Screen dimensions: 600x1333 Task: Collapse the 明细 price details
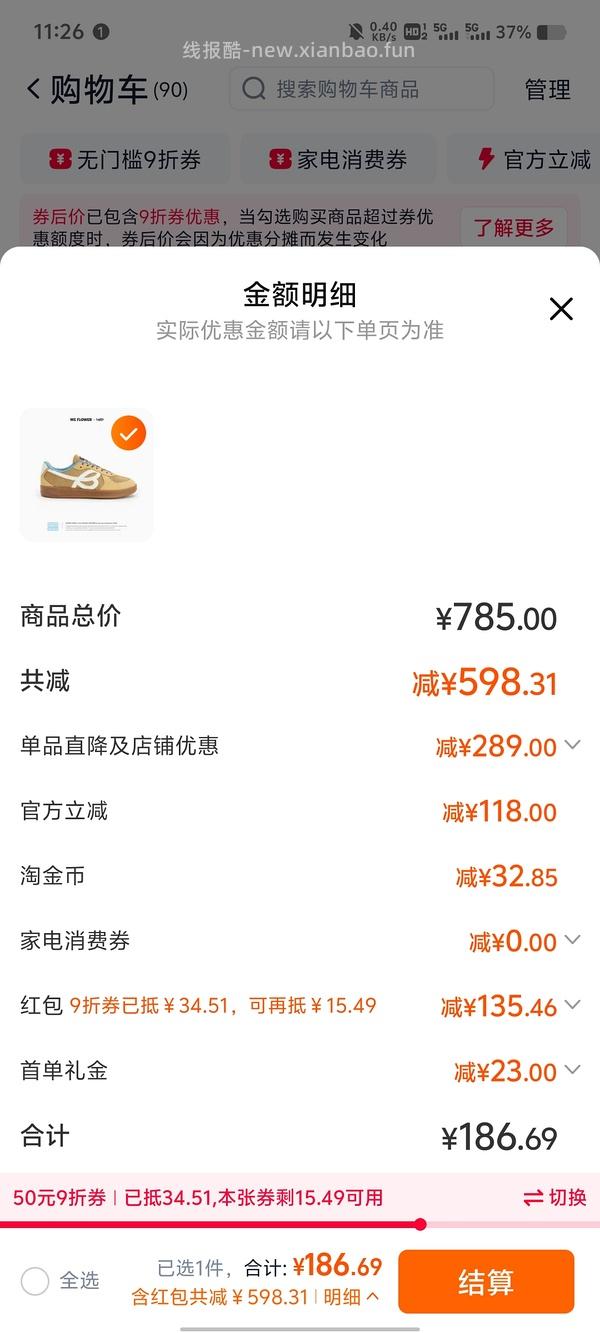352,1297
